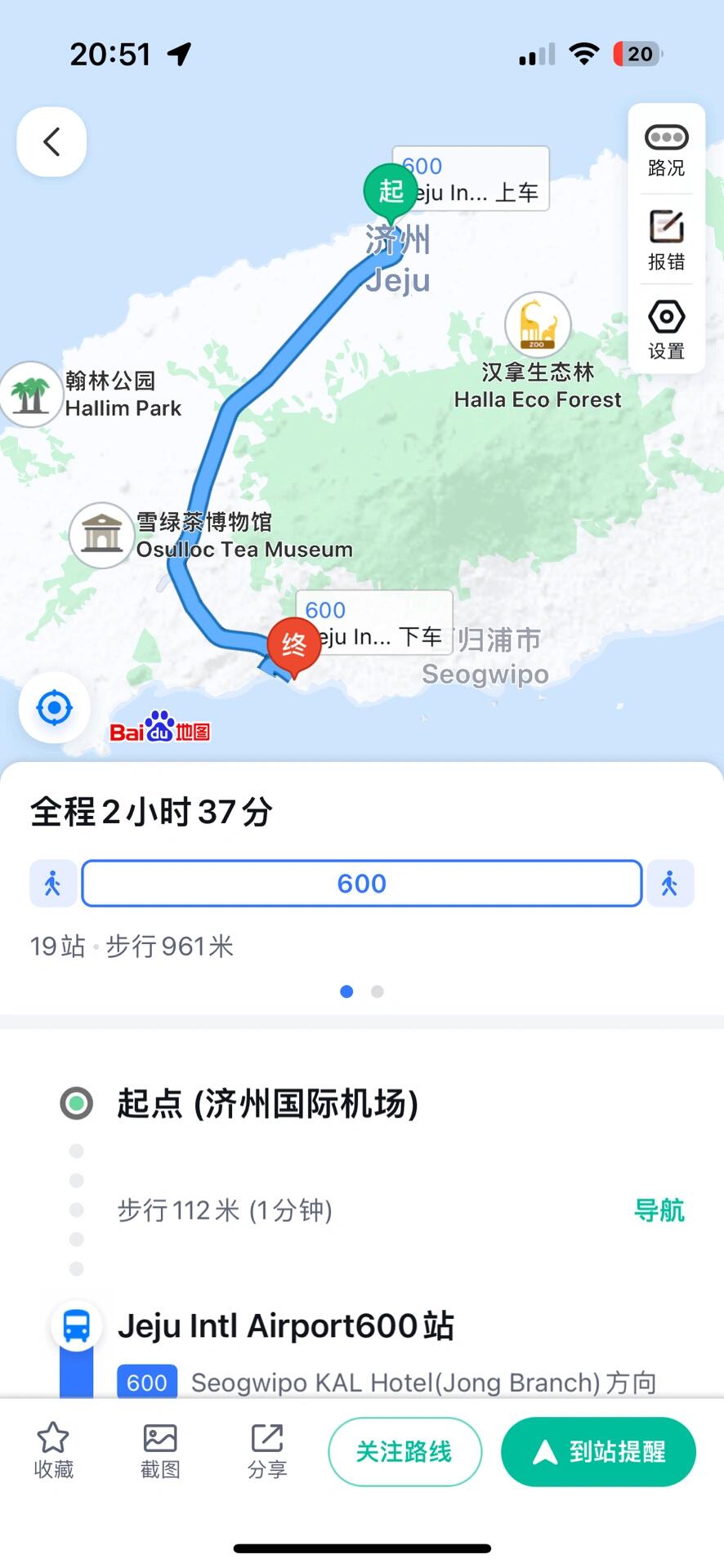The height and width of the screenshot is (1568, 724).
Task: Select the 600 bus route segment
Action: pos(361,884)
